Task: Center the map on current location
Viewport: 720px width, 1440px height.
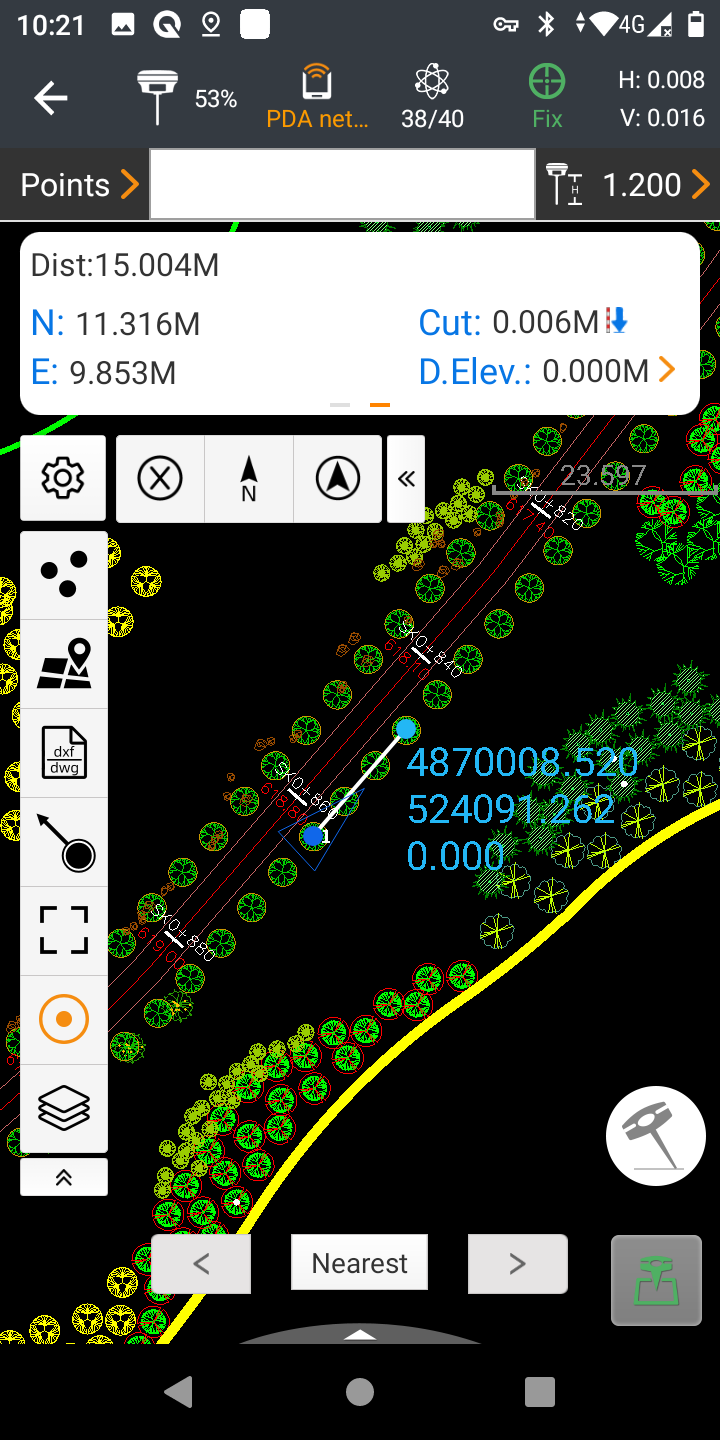Action: pyautogui.click(x=64, y=1019)
